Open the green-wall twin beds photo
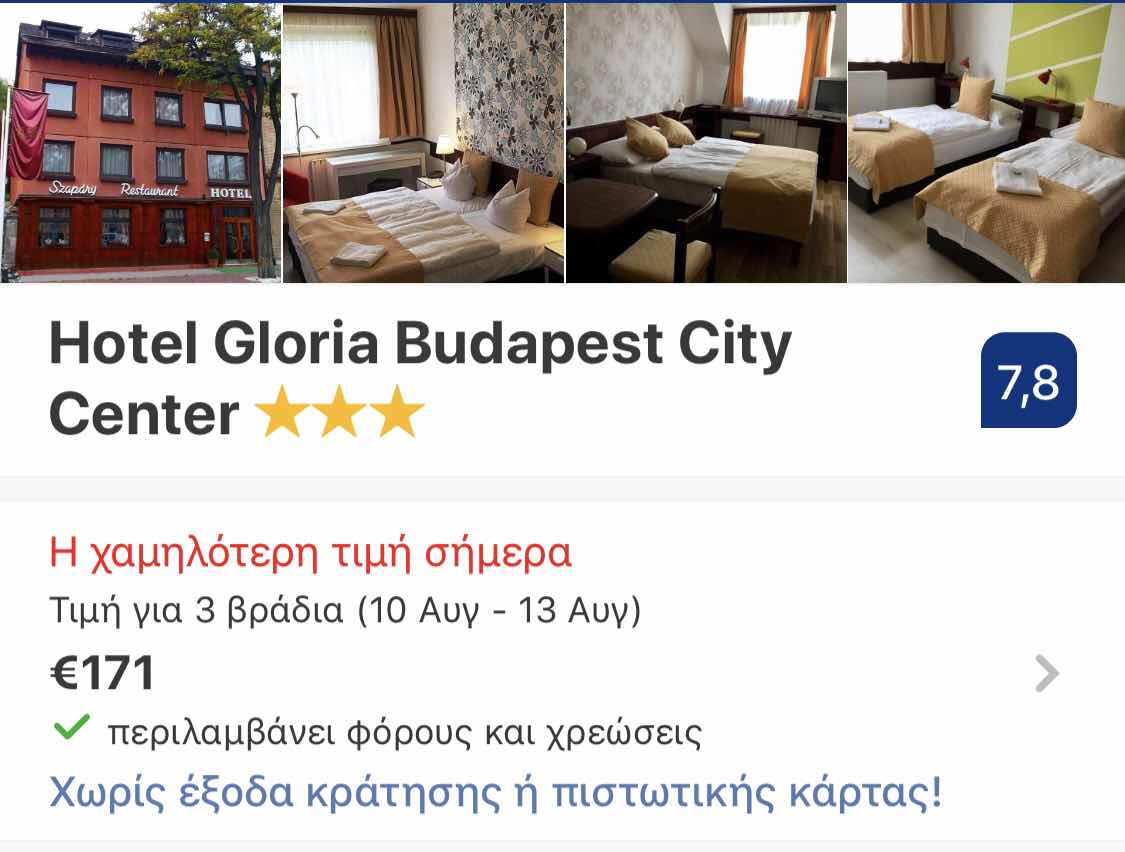The width and height of the screenshot is (1125, 852). click(x=986, y=143)
